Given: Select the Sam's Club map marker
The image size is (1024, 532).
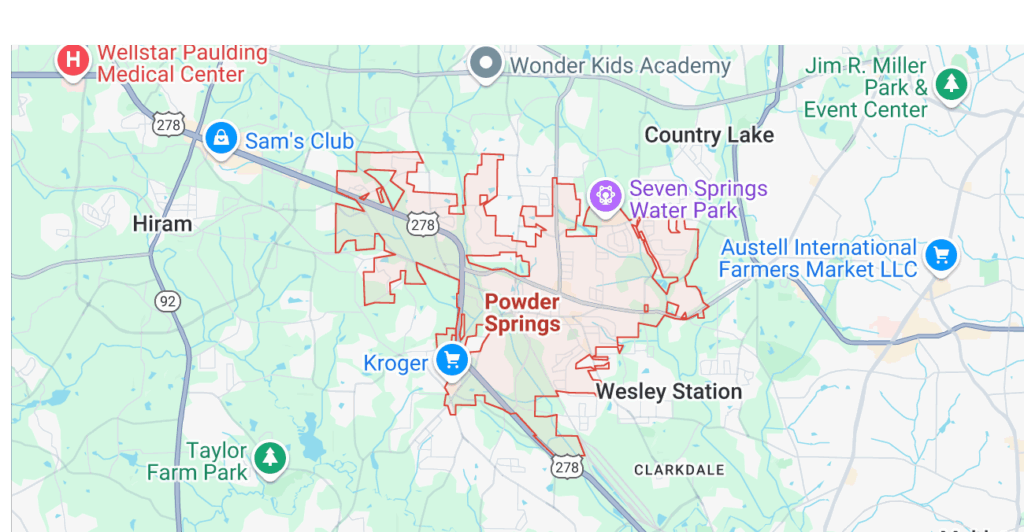Looking at the screenshot, I should click(219, 139).
